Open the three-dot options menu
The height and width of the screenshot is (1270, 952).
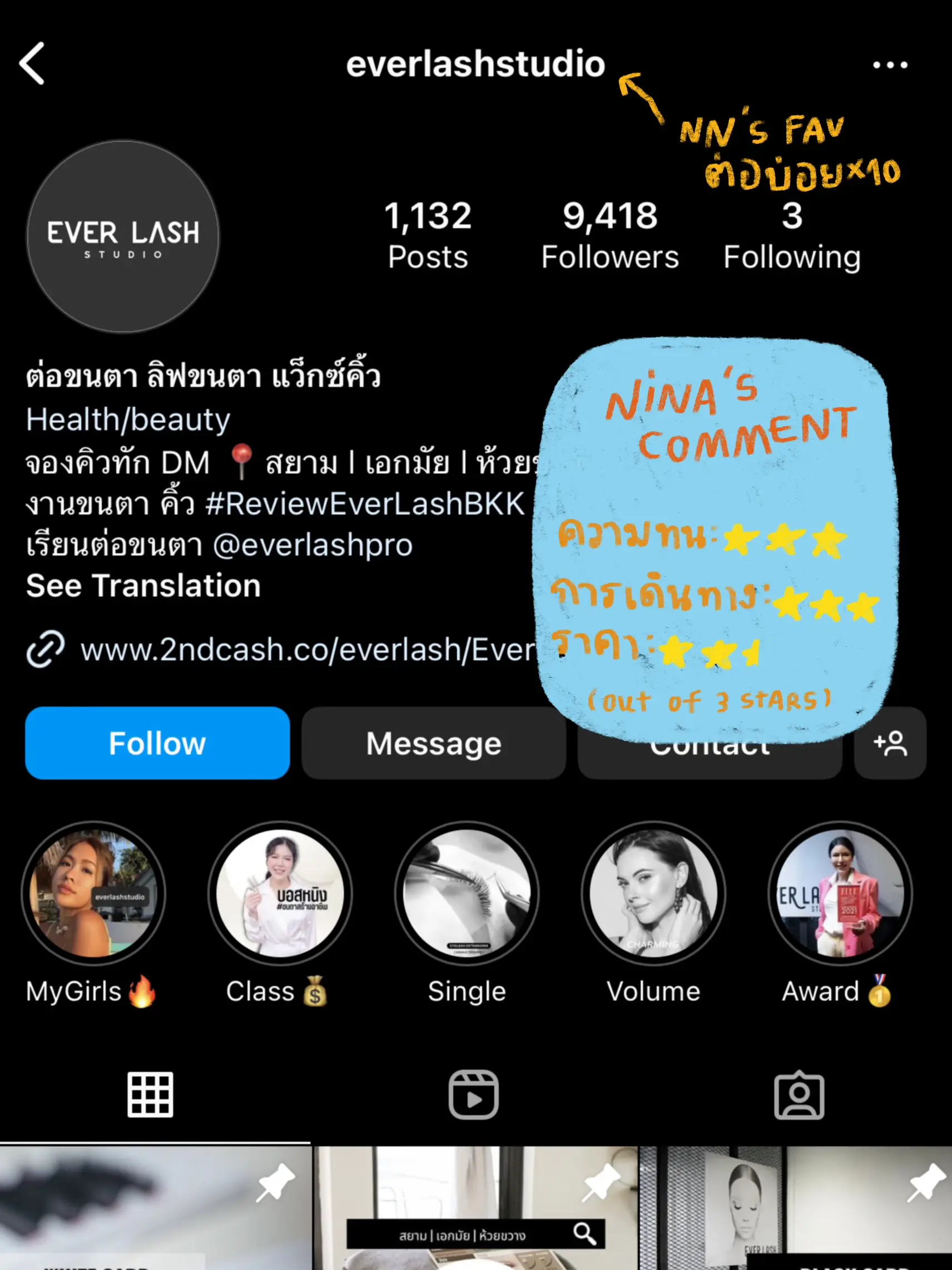pyautogui.click(x=891, y=65)
